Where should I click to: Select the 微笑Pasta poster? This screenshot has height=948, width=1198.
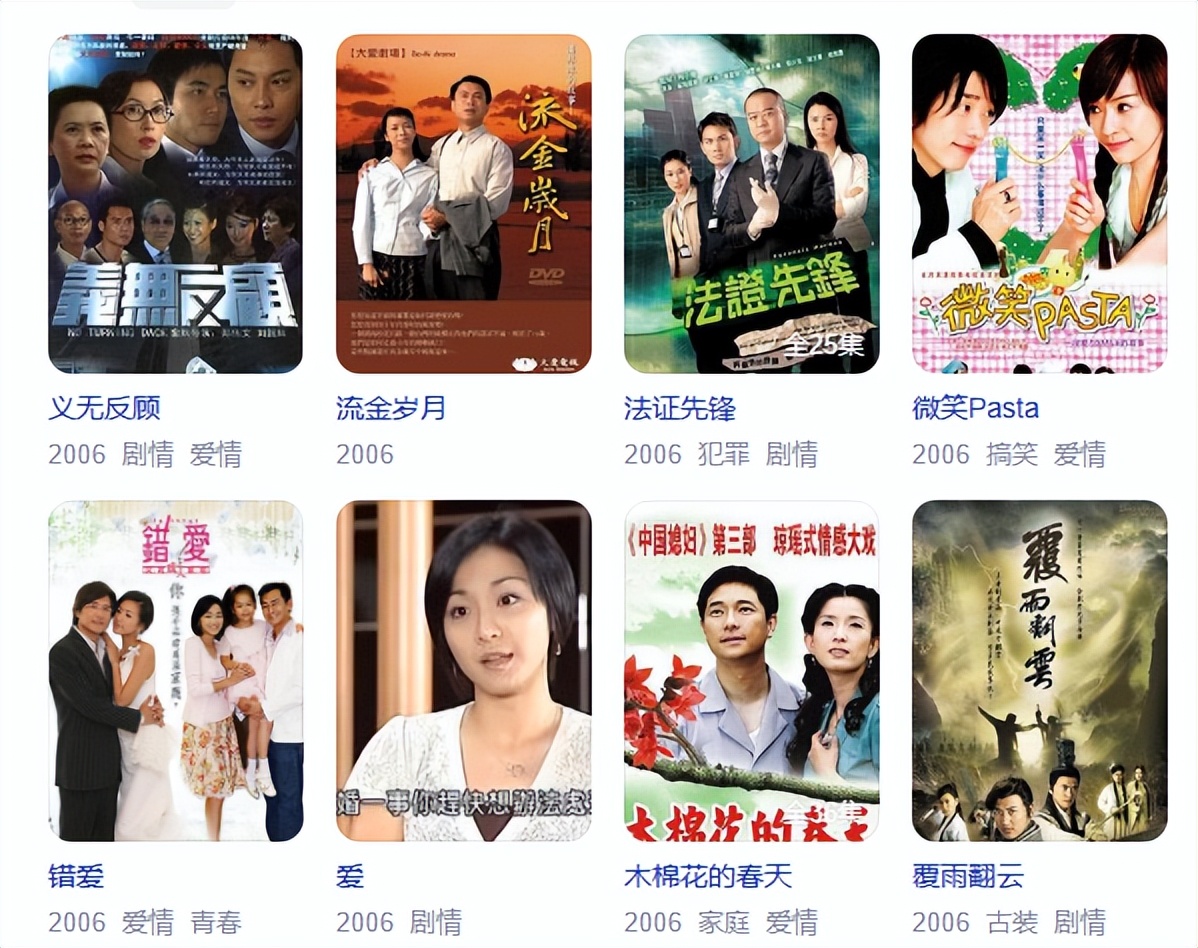pos(1039,204)
